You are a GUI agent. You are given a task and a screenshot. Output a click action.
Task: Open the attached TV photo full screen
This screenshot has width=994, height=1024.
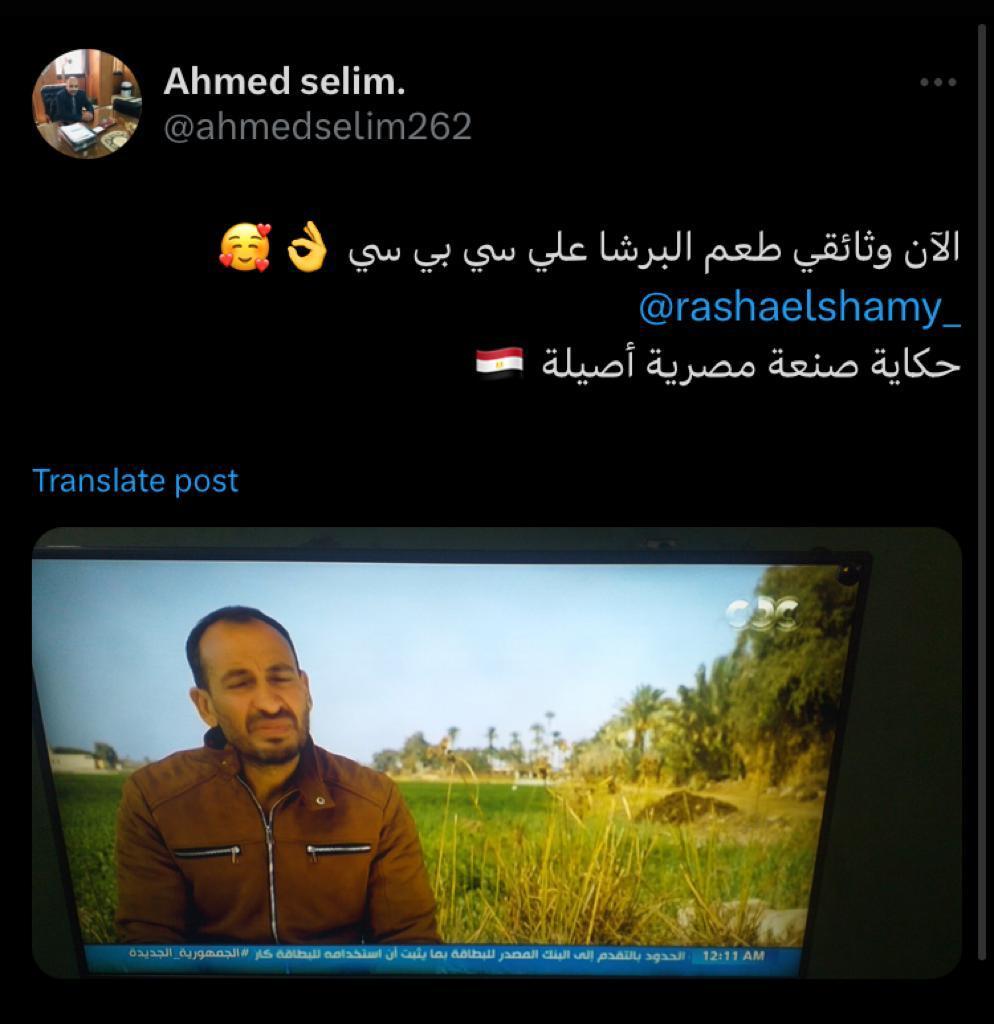tap(496, 752)
